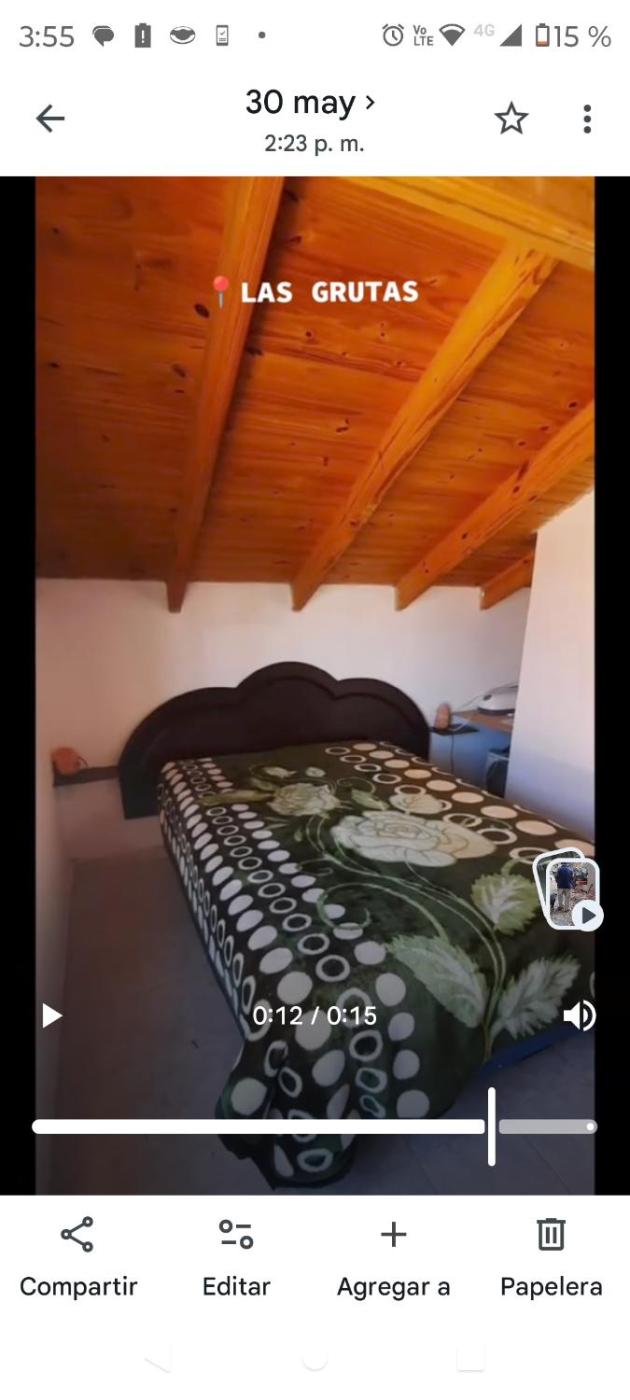Tap the video progress bar to seek

(x=314, y=1127)
